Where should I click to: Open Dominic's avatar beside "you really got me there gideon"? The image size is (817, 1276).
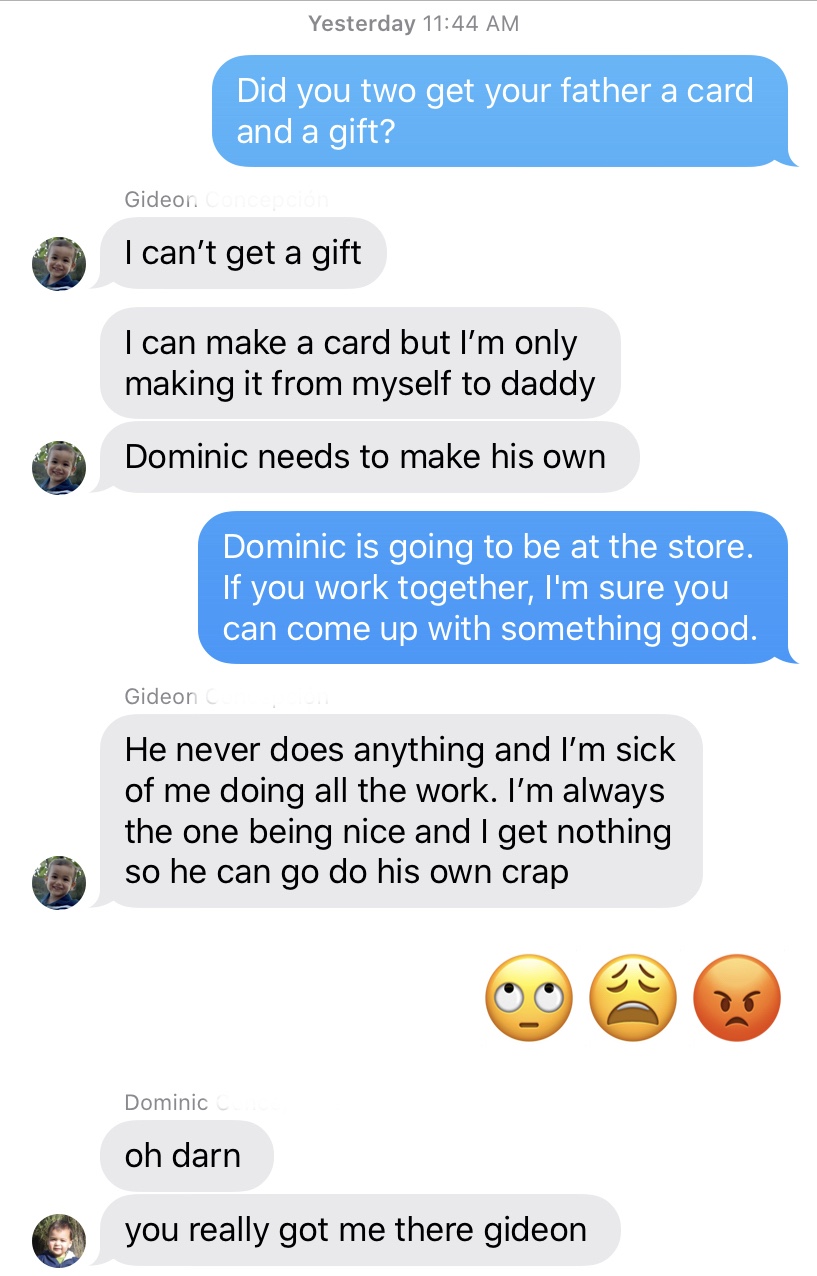59,1241
